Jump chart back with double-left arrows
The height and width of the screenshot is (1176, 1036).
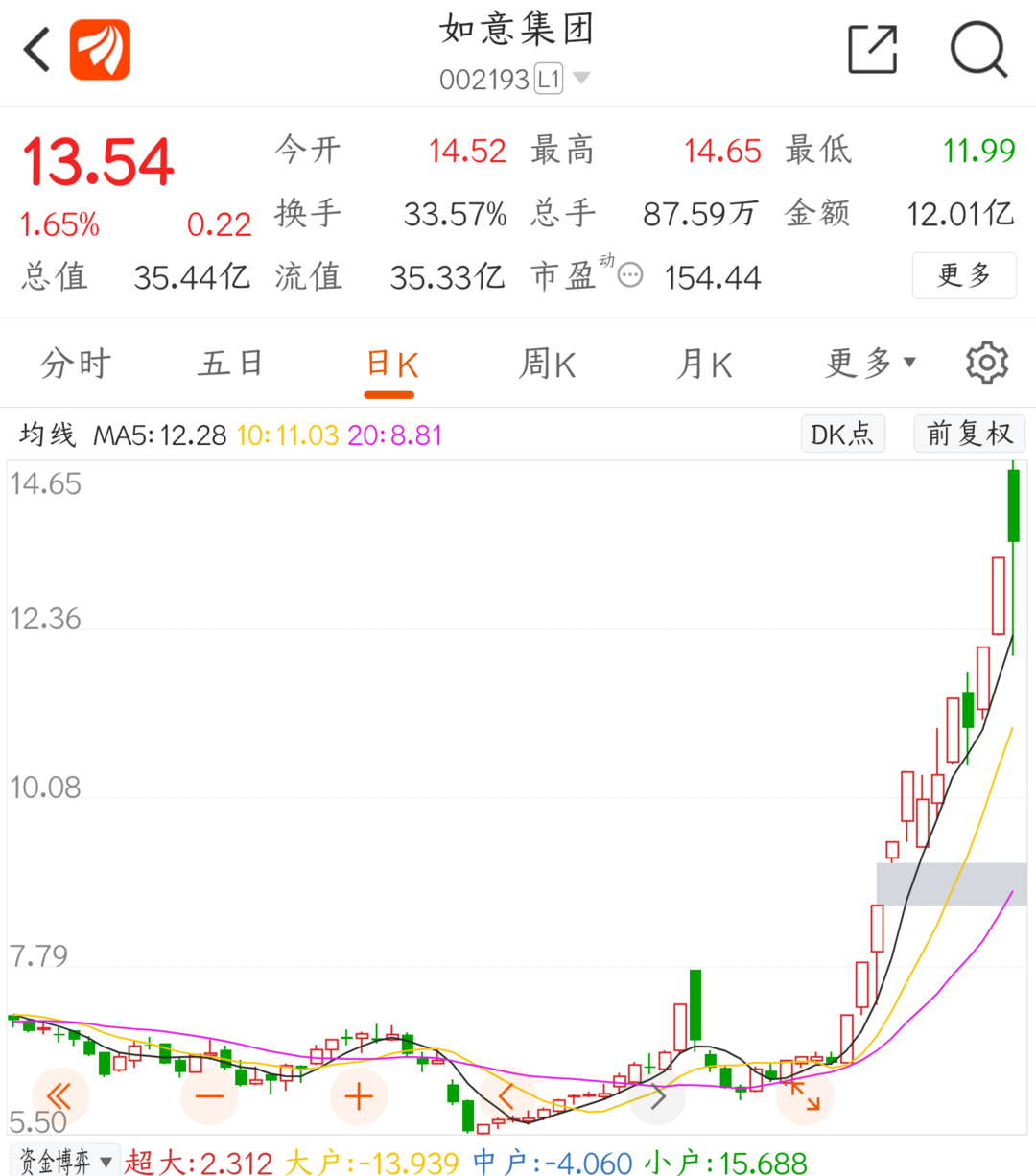[59, 1096]
